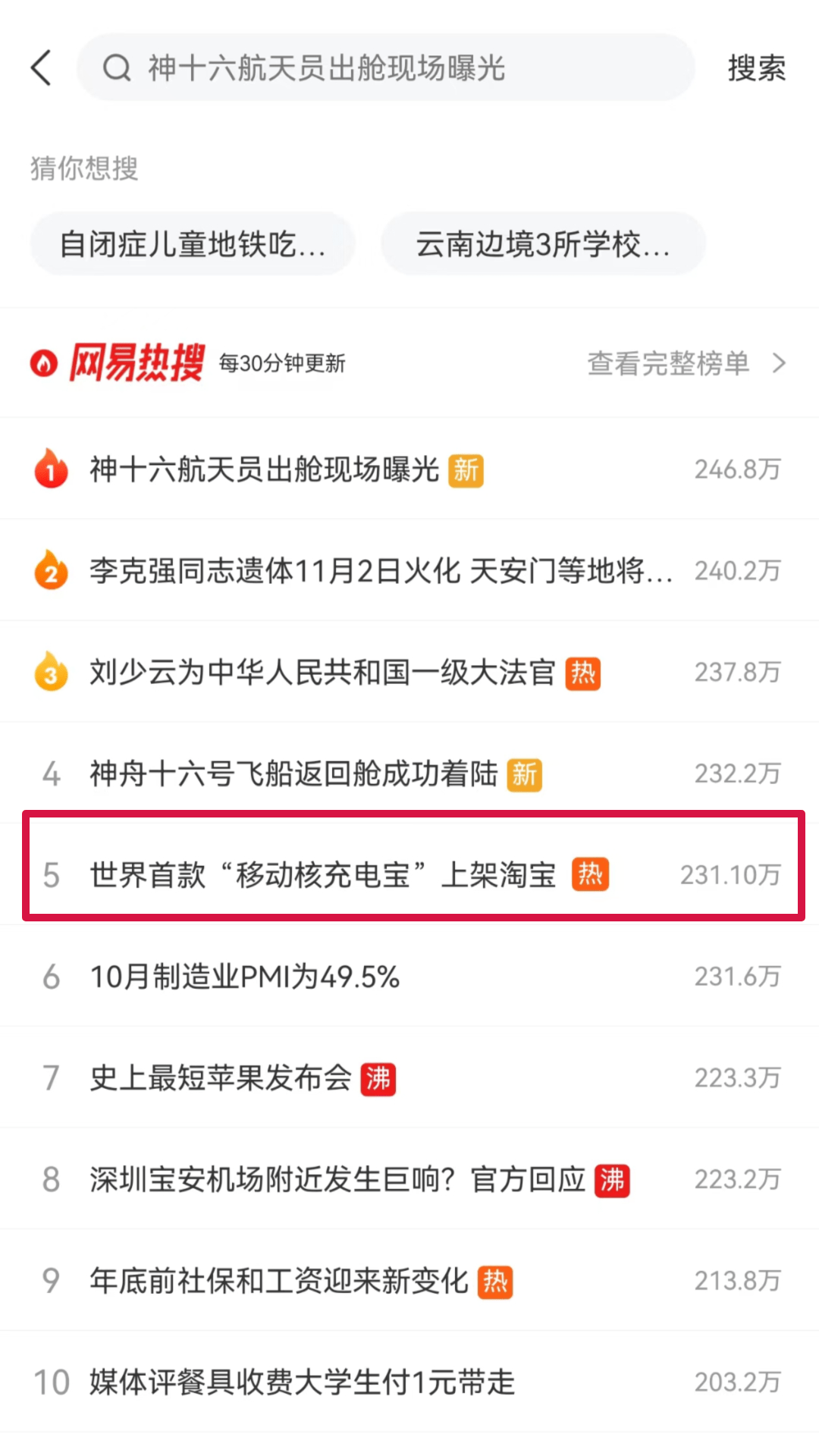This screenshot has height=1456, width=819.
Task: Select suggestion chip 云南边境3所学校…
Action: point(543,244)
